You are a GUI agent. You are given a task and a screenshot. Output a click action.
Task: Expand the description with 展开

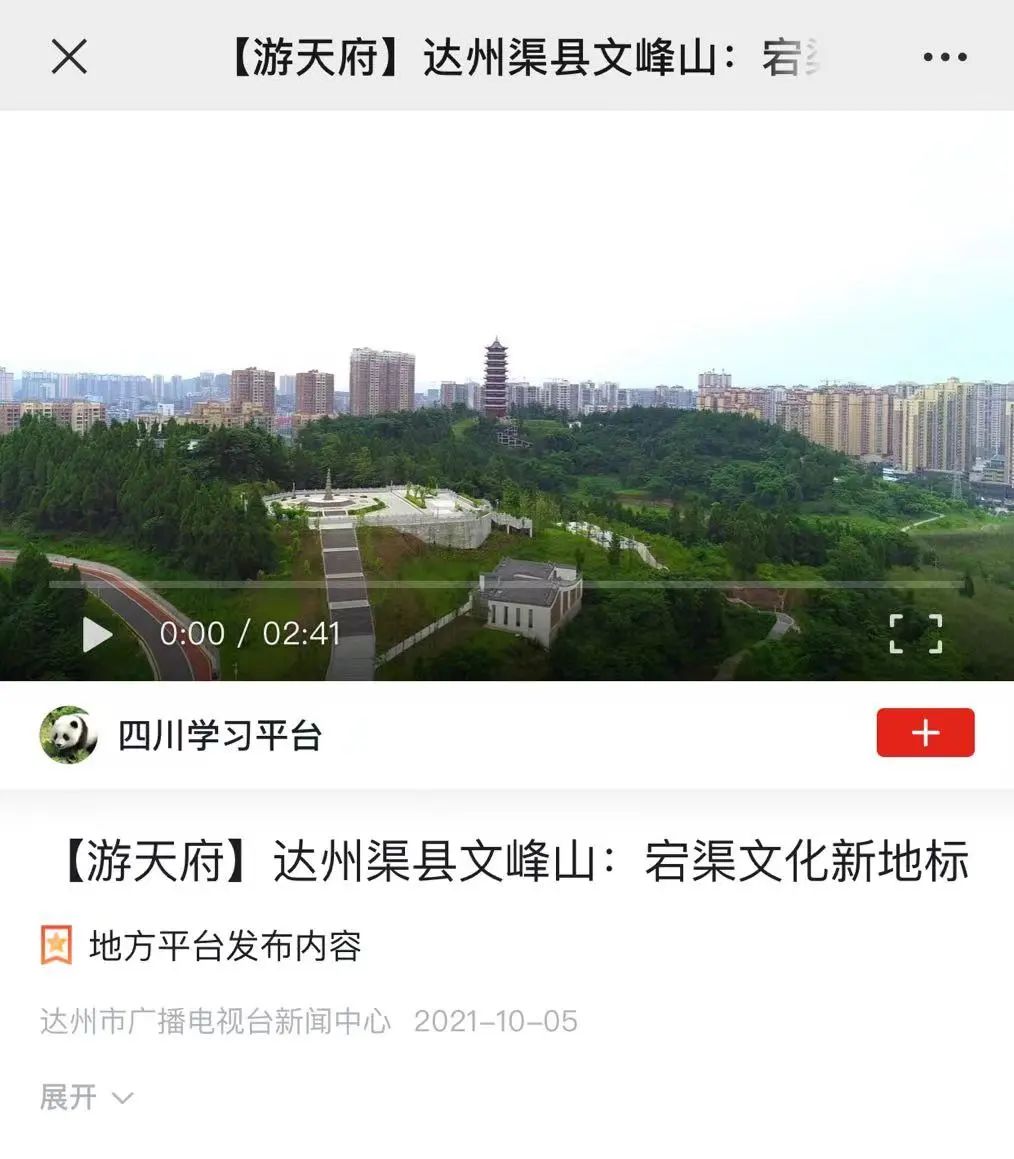pyautogui.click(x=86, y=1097)
